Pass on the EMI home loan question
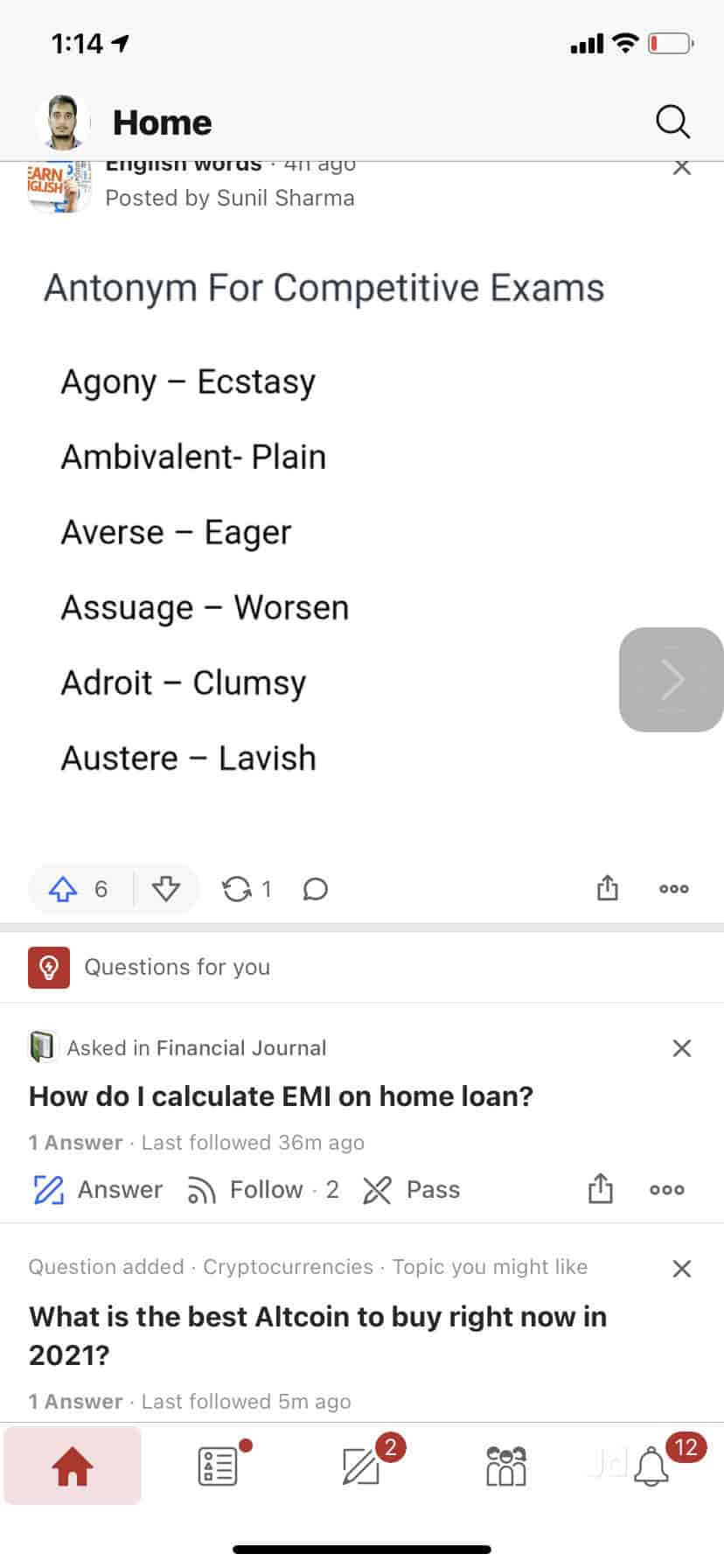This screenshot has height=1568, width=724. point(411,1190)
